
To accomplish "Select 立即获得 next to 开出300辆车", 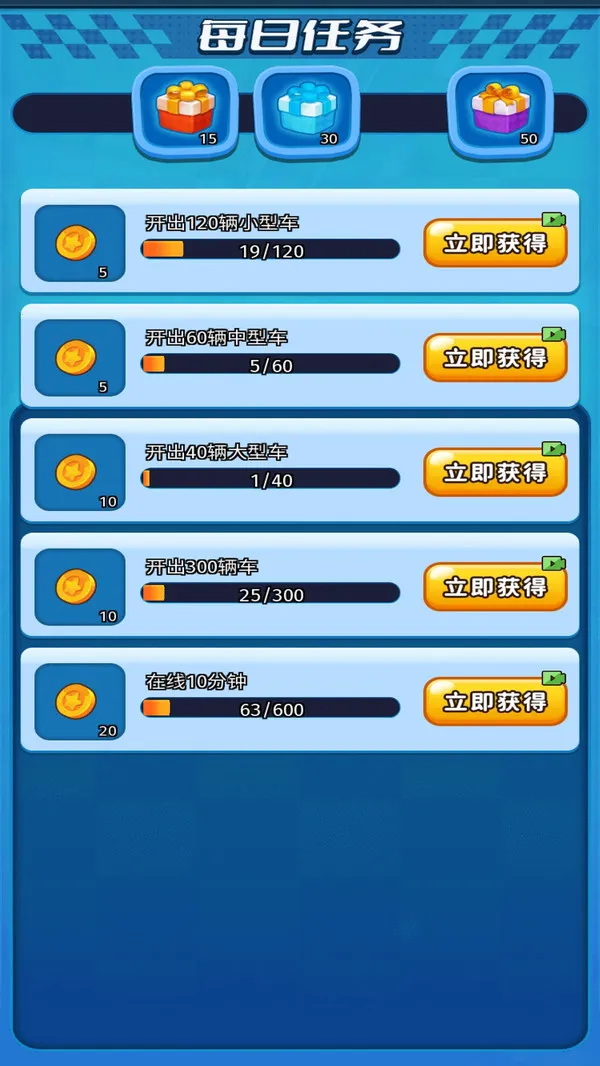I will pyautogui.click(x=495, y=587).
